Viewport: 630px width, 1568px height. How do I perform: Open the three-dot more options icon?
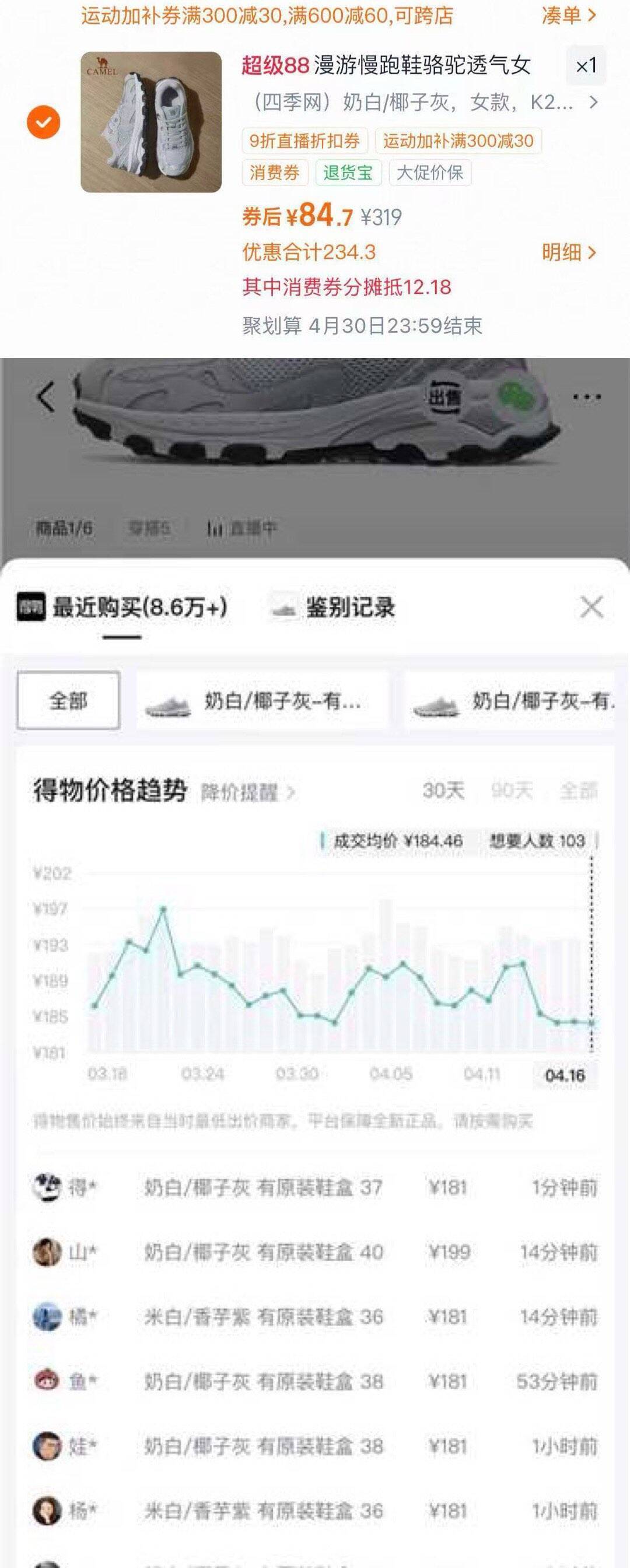585,396
